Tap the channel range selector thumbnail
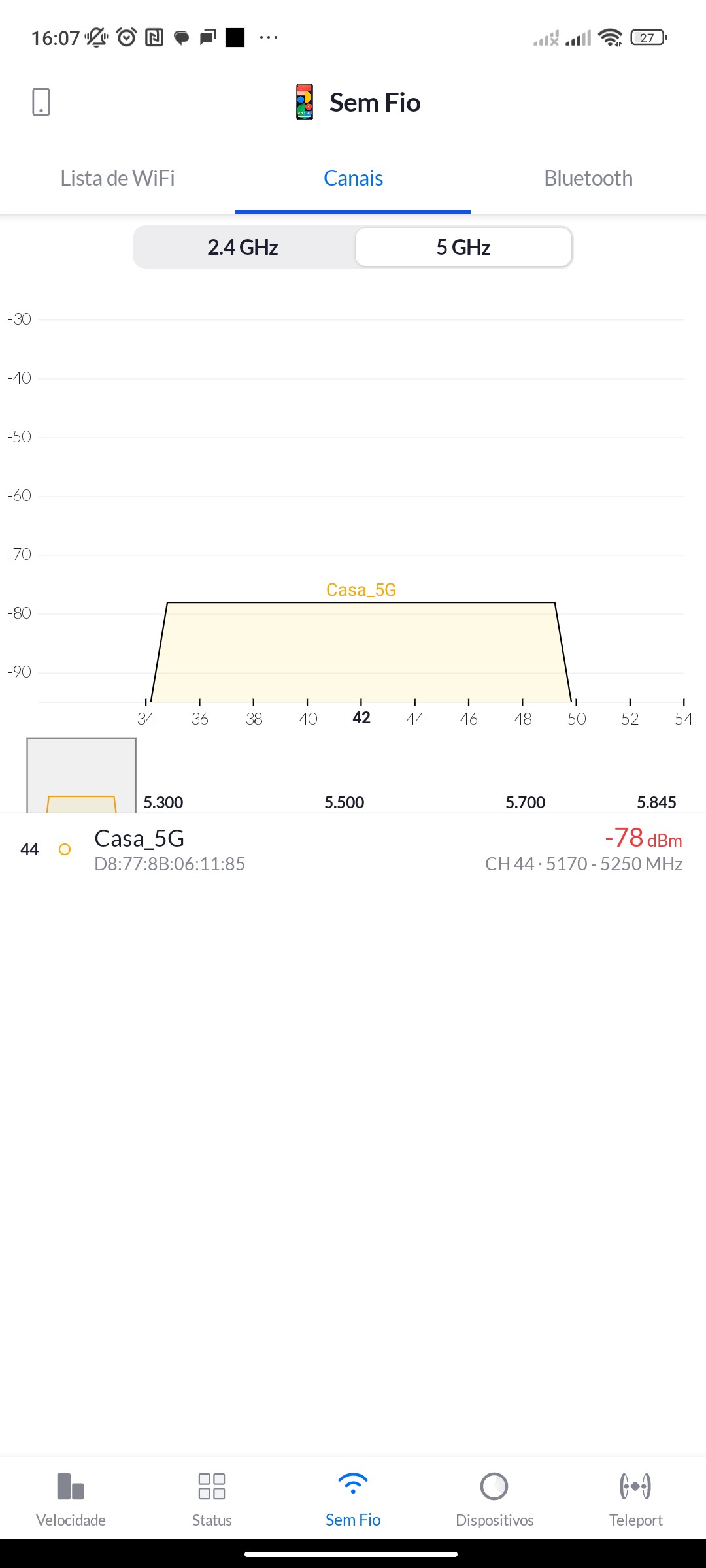Viewport: 706px width, 1568px height. (81, 776)
